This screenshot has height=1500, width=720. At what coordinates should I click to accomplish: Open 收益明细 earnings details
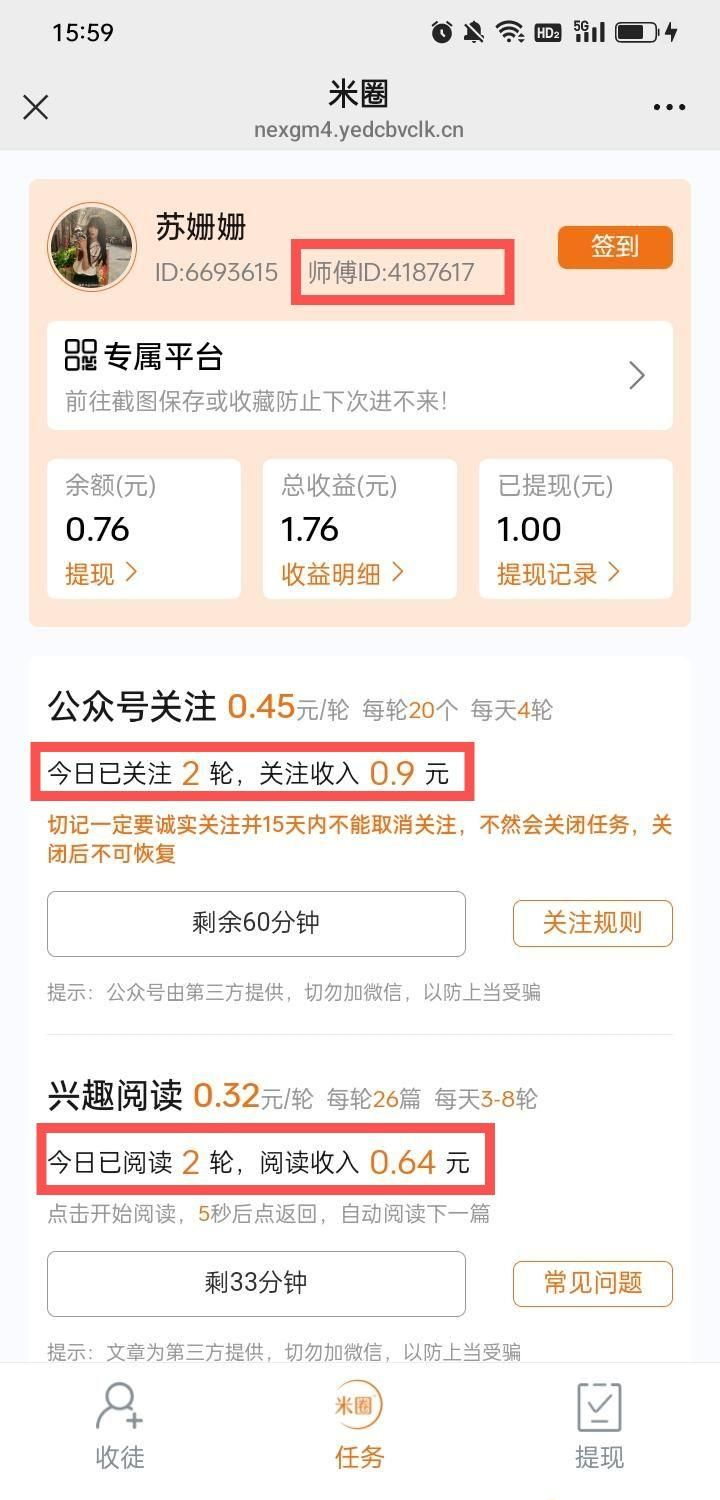coord(342,573)
